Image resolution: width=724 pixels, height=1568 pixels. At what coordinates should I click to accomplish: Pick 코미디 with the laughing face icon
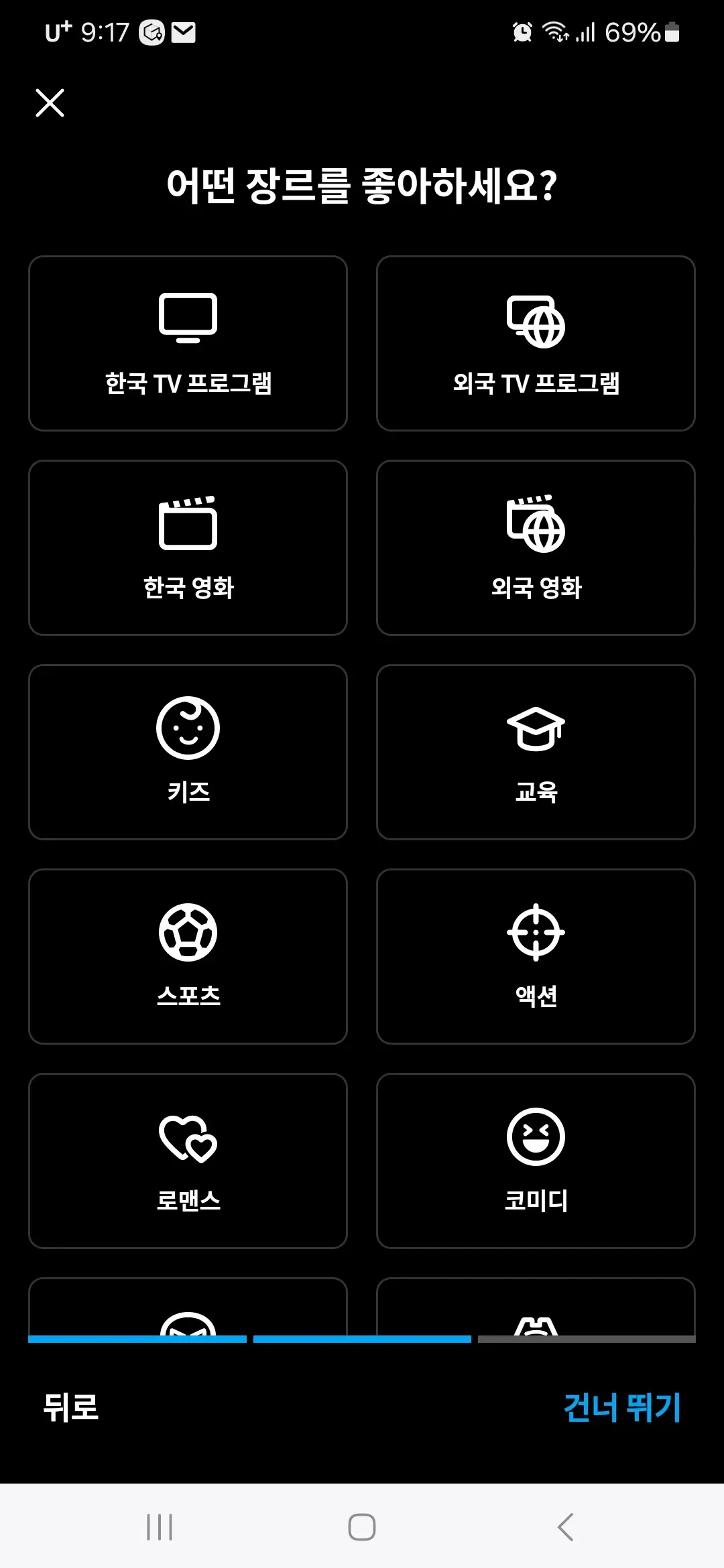coord(535,1163)
